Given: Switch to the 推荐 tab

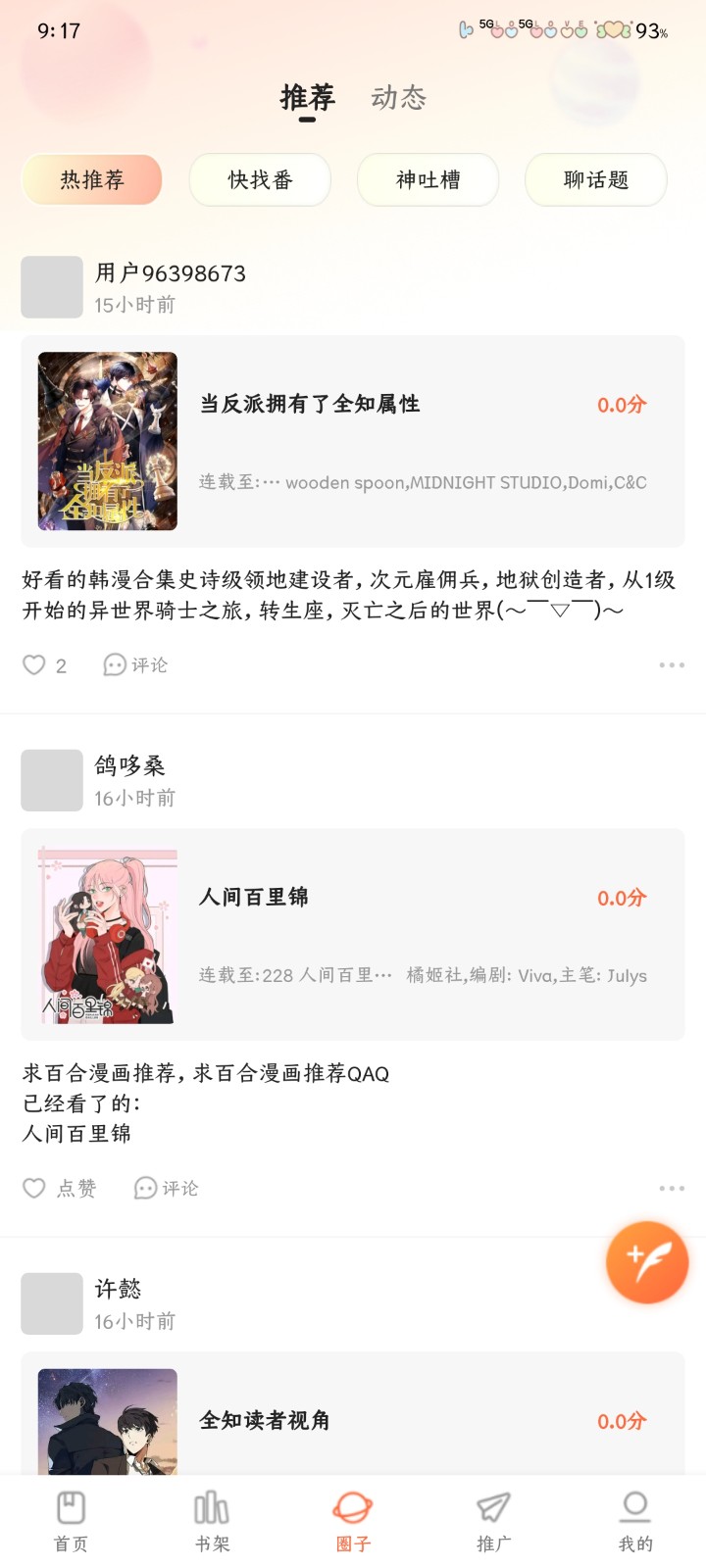Looking at the screenshot, I should tap(306, 97).
